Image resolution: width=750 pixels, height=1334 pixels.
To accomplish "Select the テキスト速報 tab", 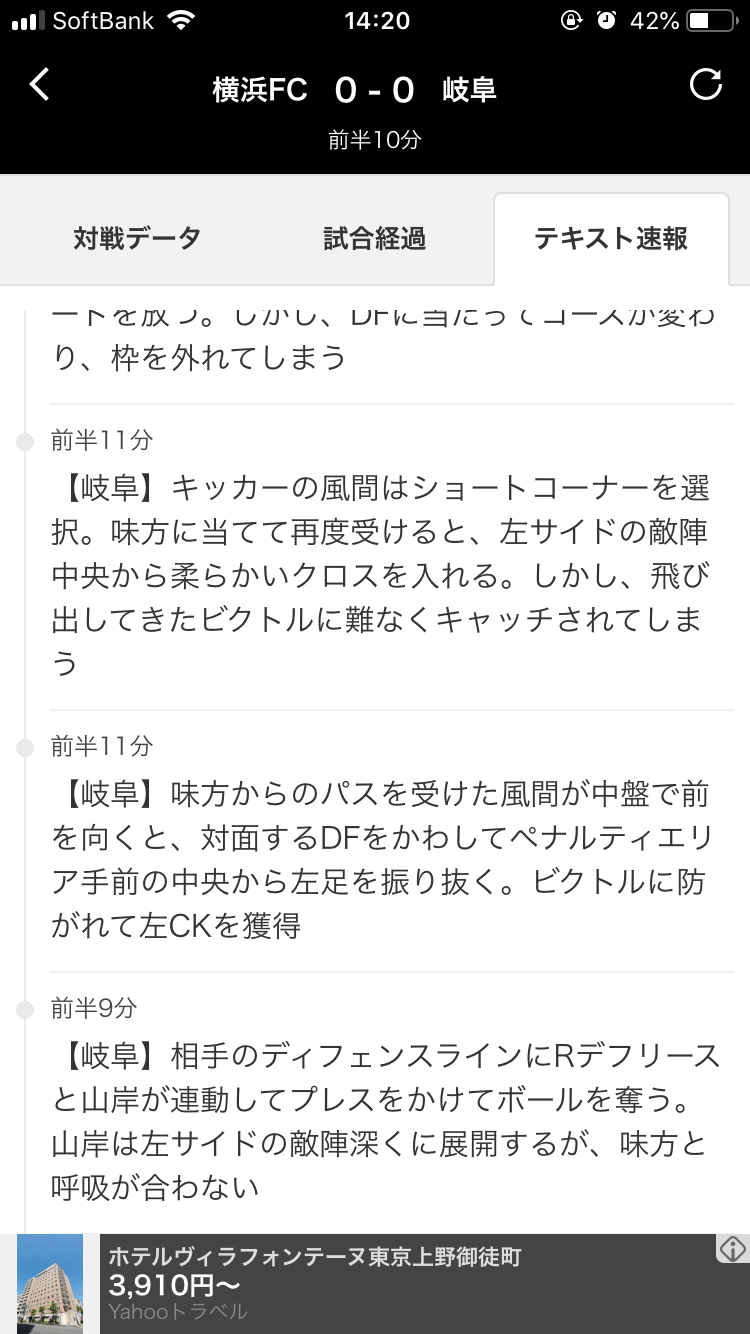I will click(611, 238).
